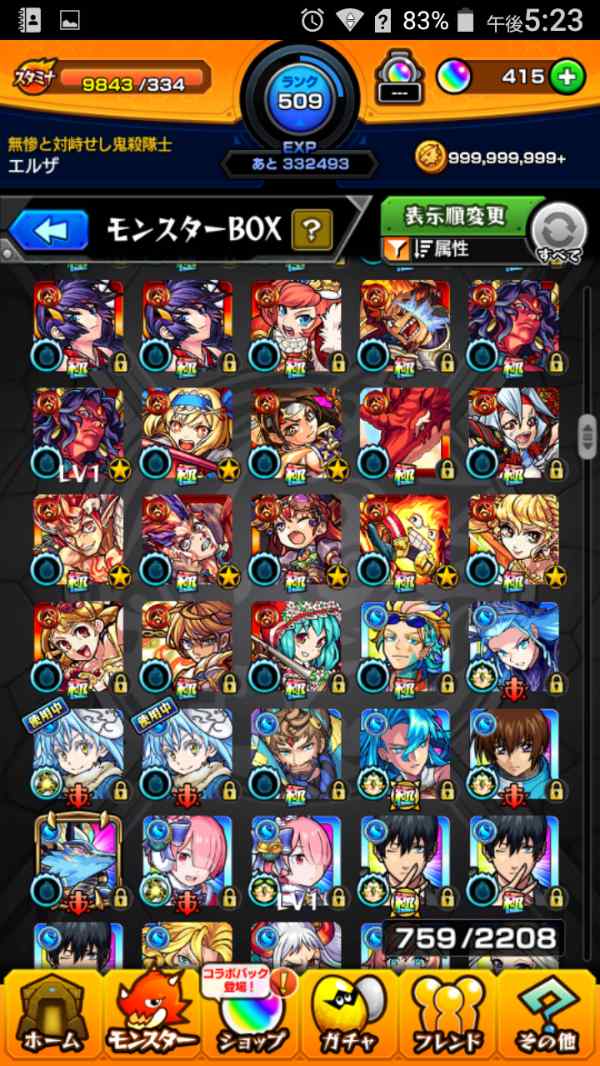
Task: Go to the ホーム tab
Action: 50,1013
